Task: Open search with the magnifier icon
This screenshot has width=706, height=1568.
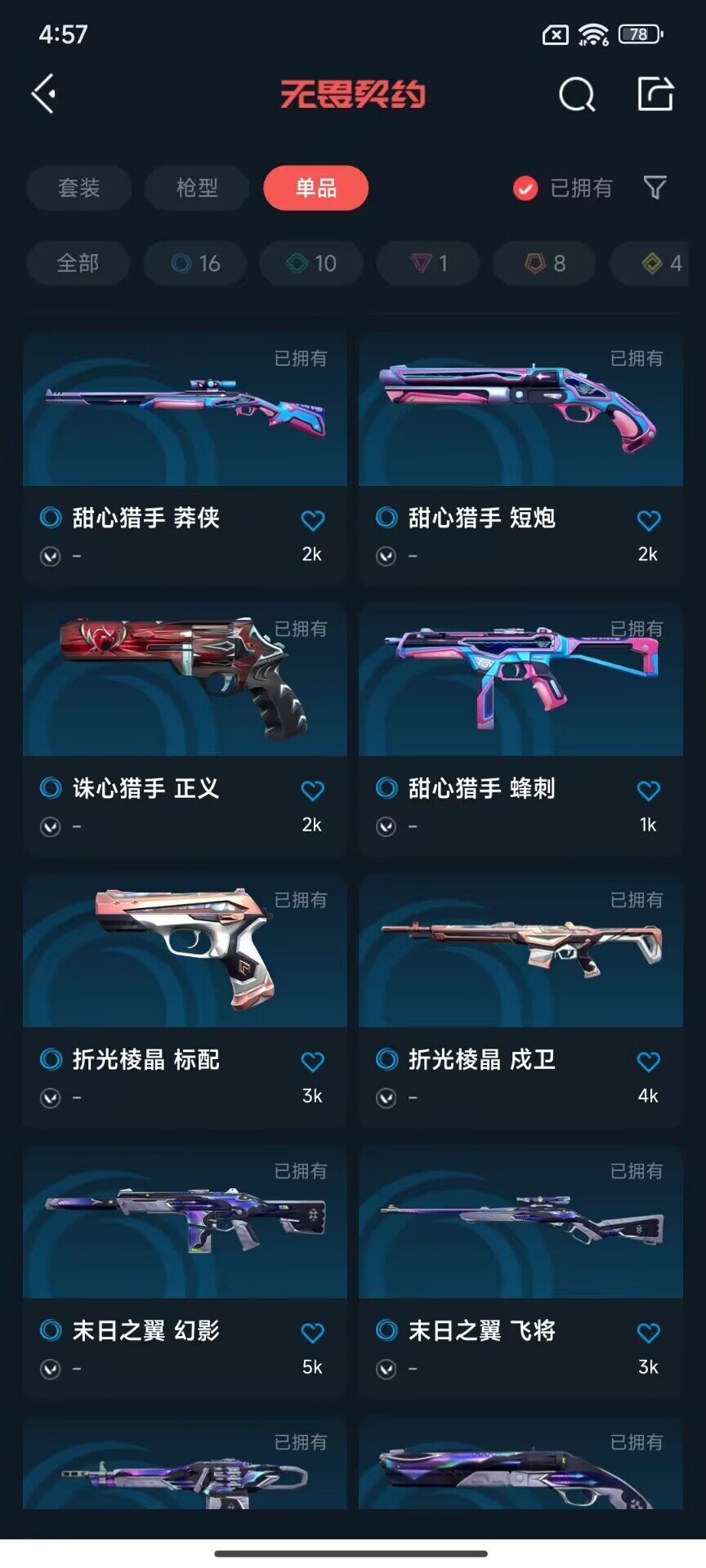Action: tap(577, 94)
